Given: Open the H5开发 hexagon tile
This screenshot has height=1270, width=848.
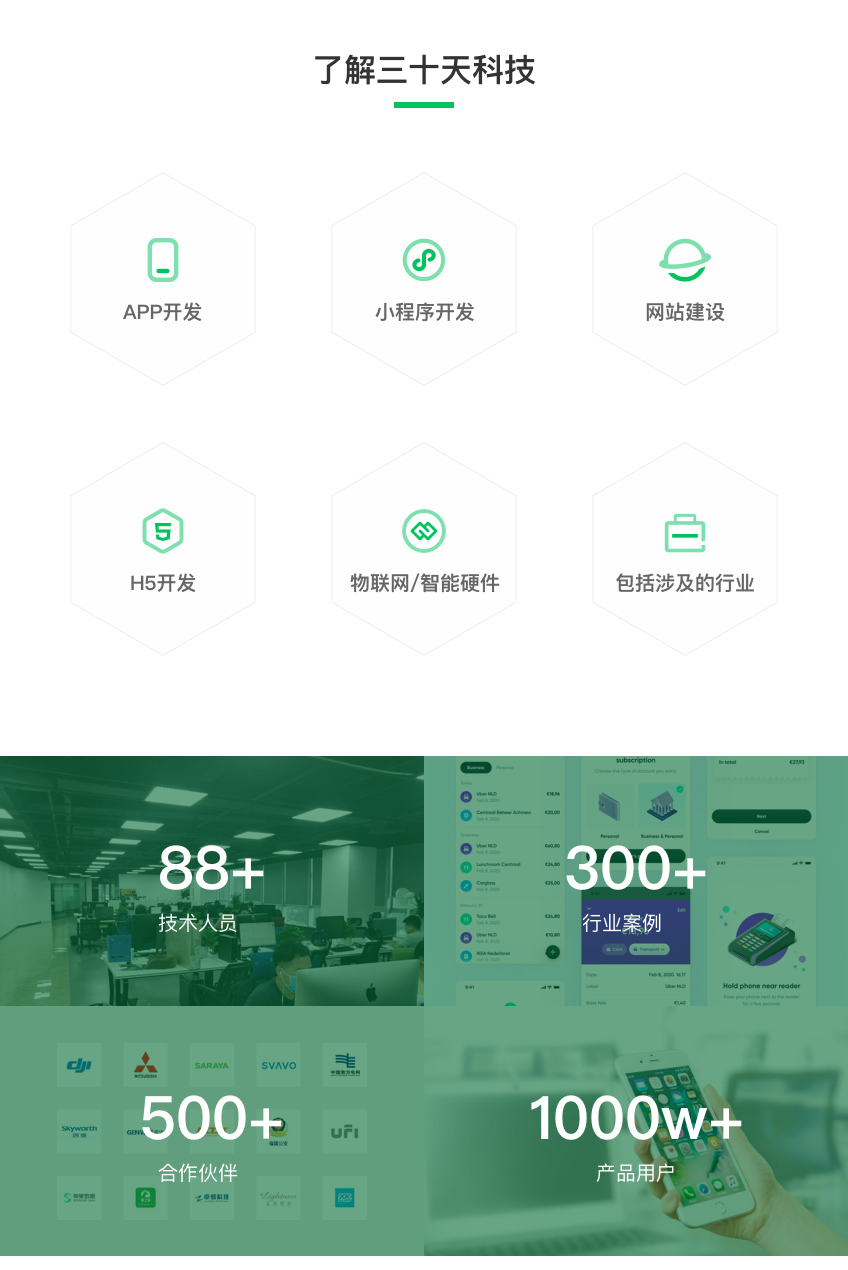Looking at the screenshot, I should click(x=163, y=550).
